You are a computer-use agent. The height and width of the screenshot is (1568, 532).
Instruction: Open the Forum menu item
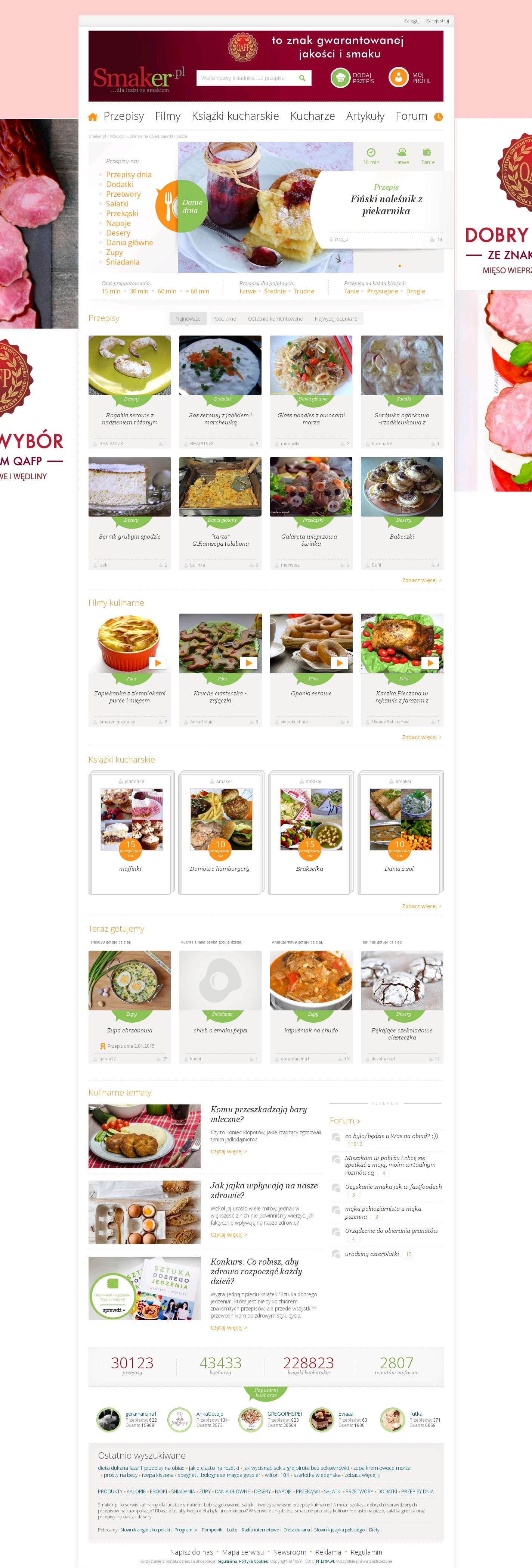tap(411, 116)
